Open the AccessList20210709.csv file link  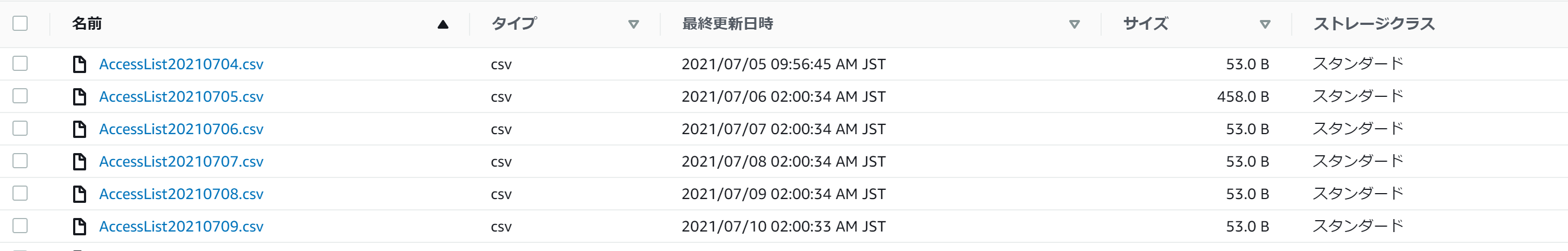coord(181,227)
